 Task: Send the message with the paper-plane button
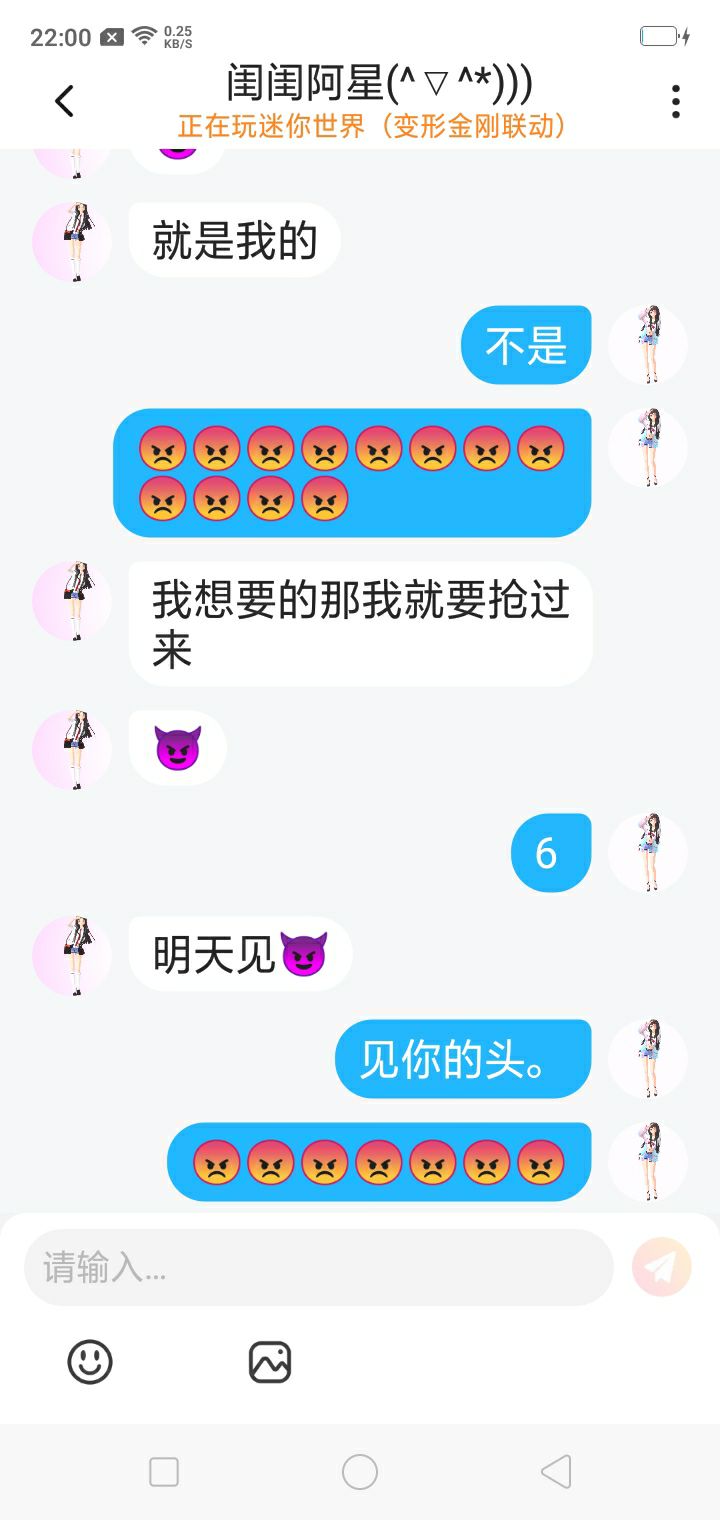(661, 1267)
